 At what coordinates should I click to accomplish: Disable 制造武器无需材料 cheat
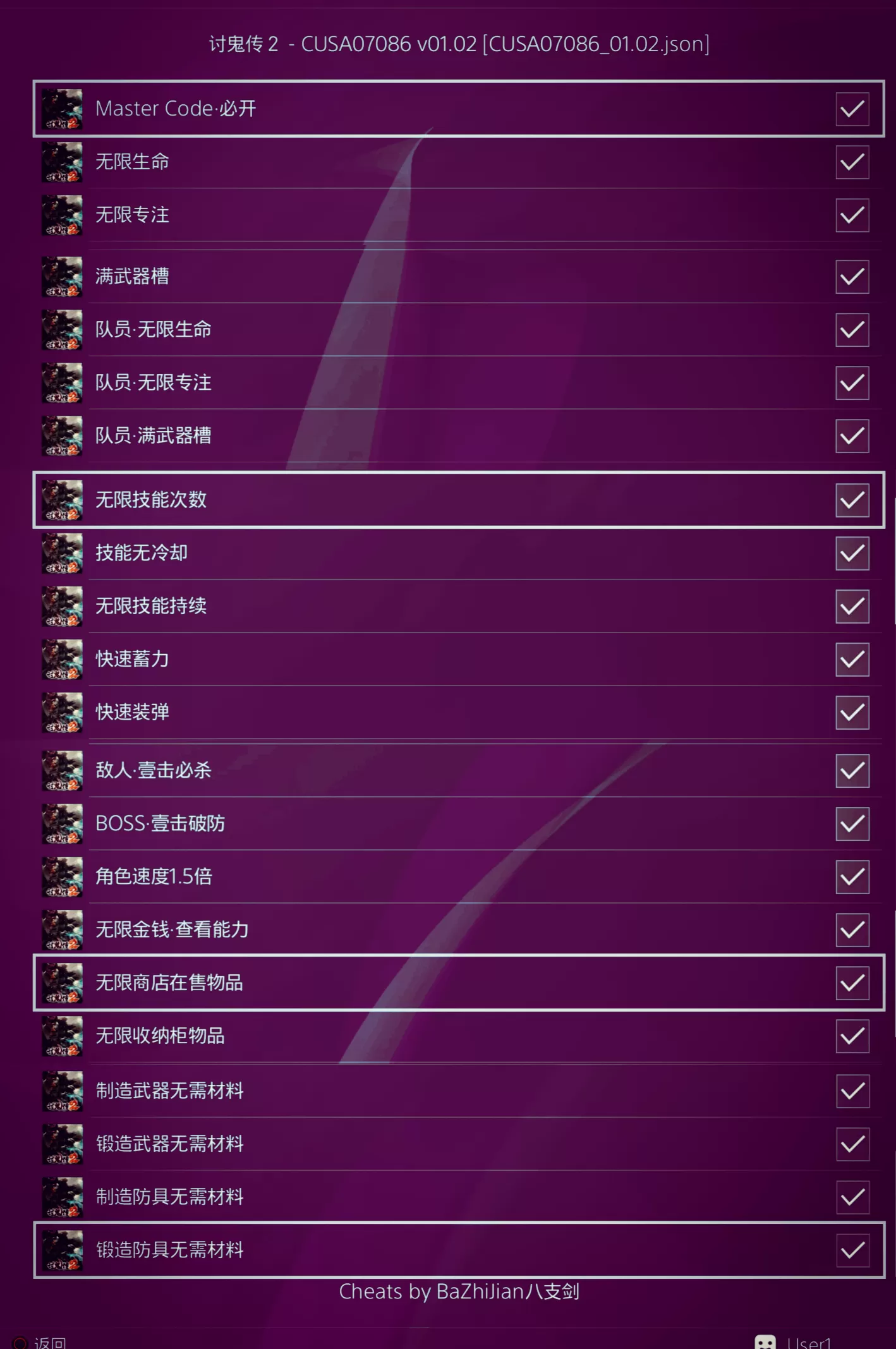(x=852, y=1091)
